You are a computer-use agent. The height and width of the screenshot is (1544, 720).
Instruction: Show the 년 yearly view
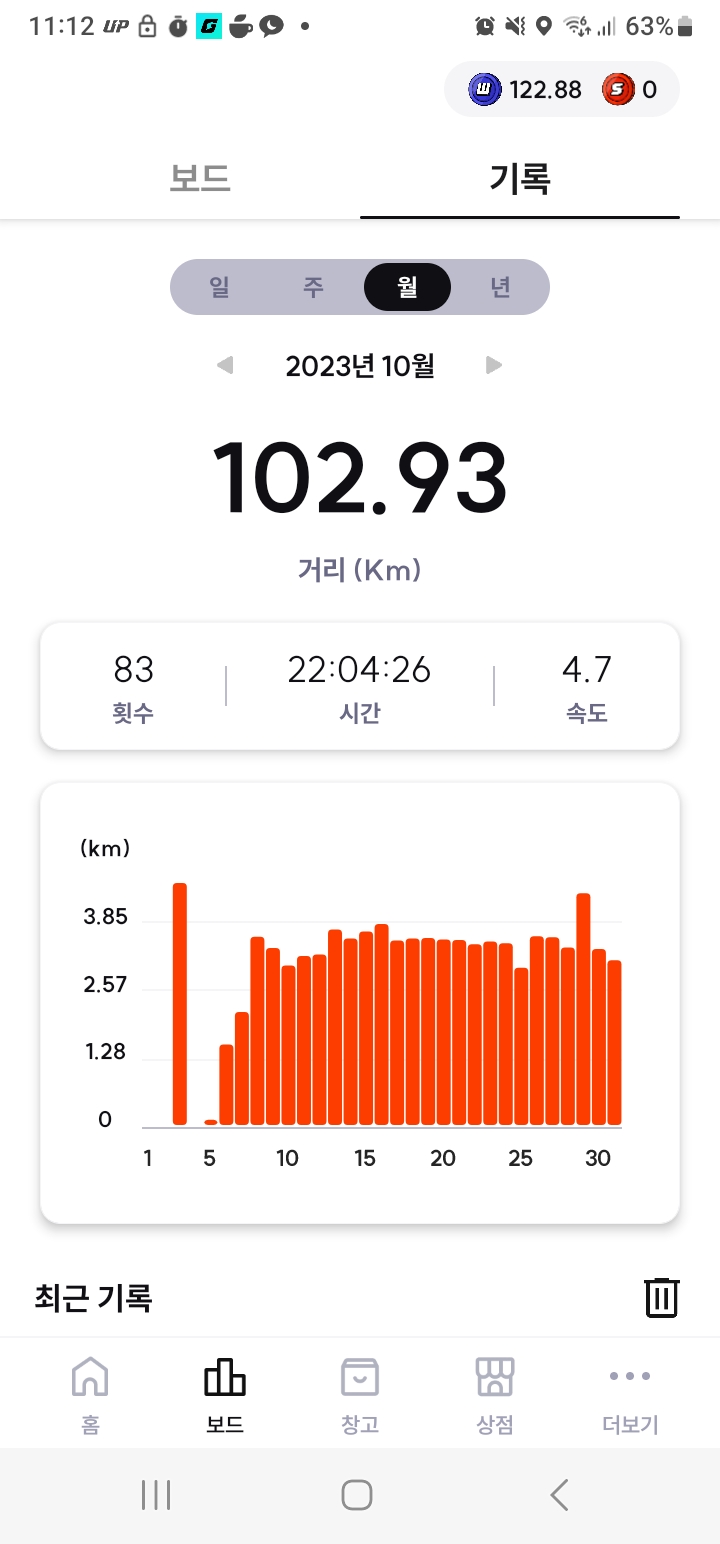pos(501,288)
